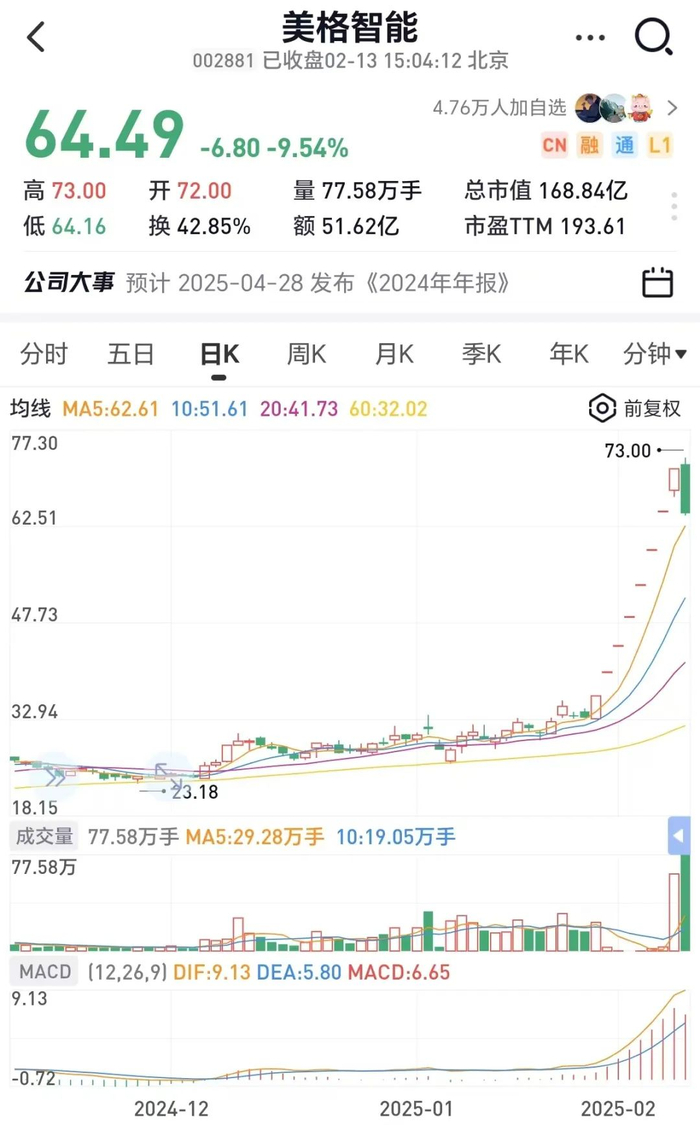The height and width of the screenshot is (1125, 700).
Task: Switch to the 周K chart tab
Action: pos(306,354)
